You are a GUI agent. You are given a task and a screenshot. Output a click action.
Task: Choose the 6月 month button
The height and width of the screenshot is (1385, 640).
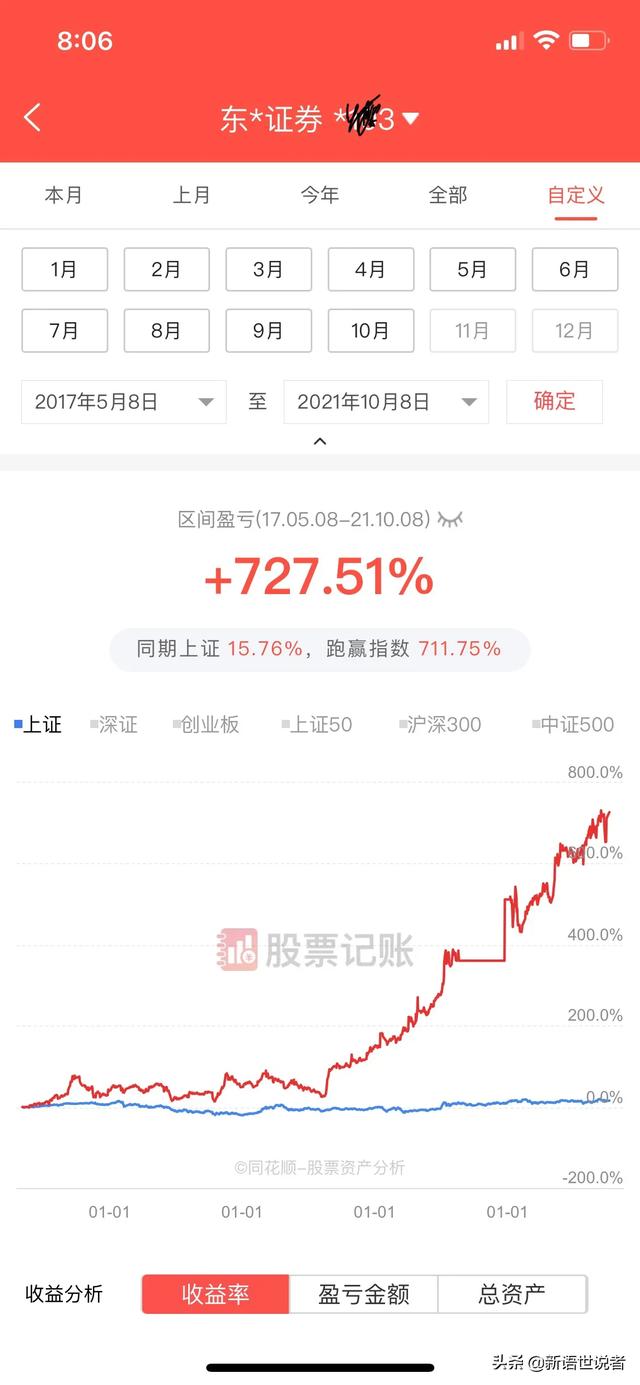(574, 269)
